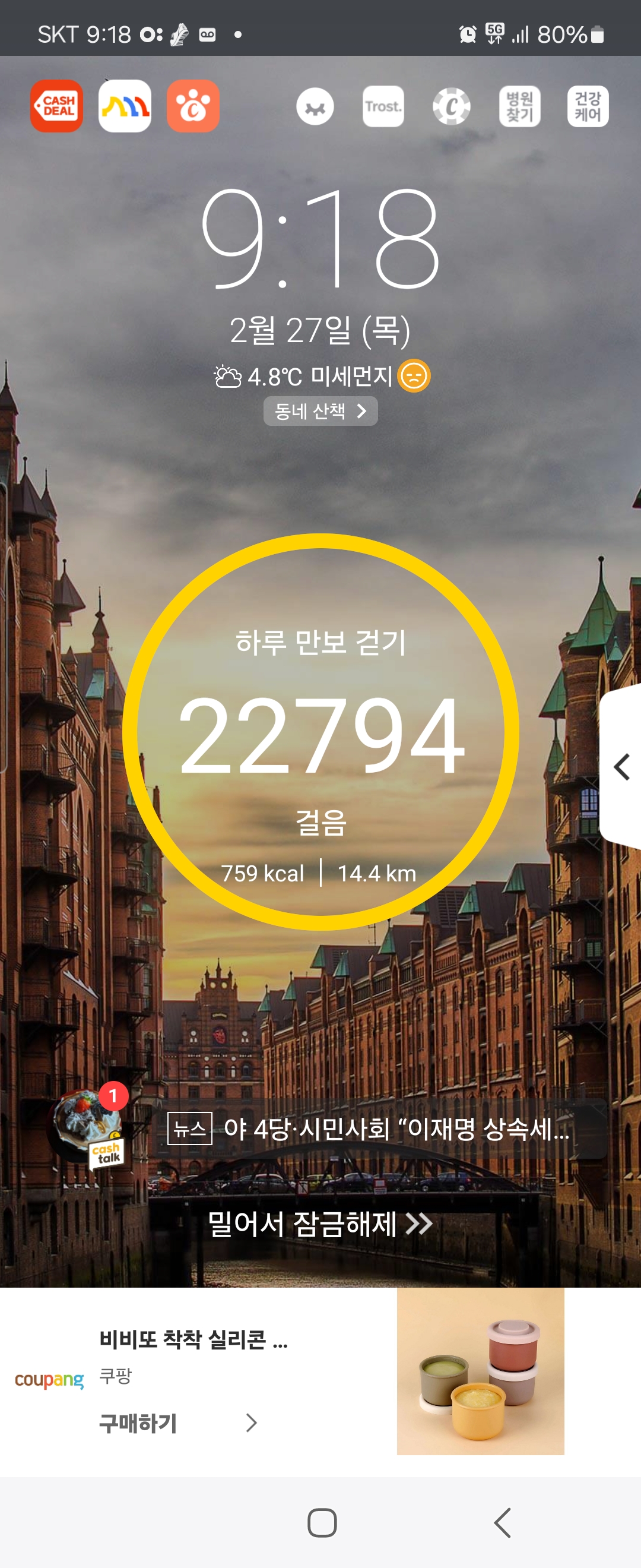Expand the side panel arrow
This screenshot has height=1568, width=641.
tap(621, 767)
